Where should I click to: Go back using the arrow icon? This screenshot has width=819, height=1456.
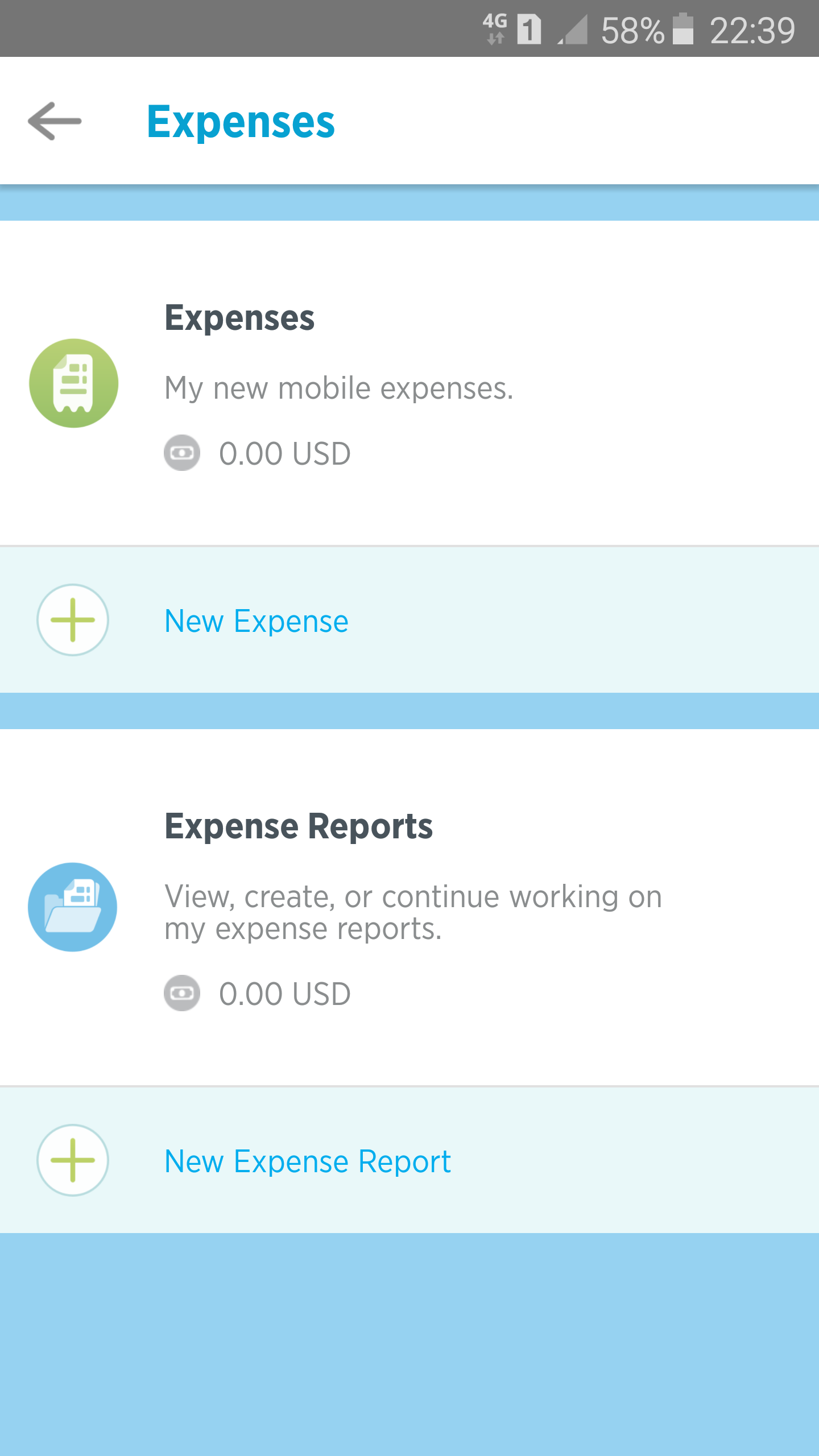55,121
